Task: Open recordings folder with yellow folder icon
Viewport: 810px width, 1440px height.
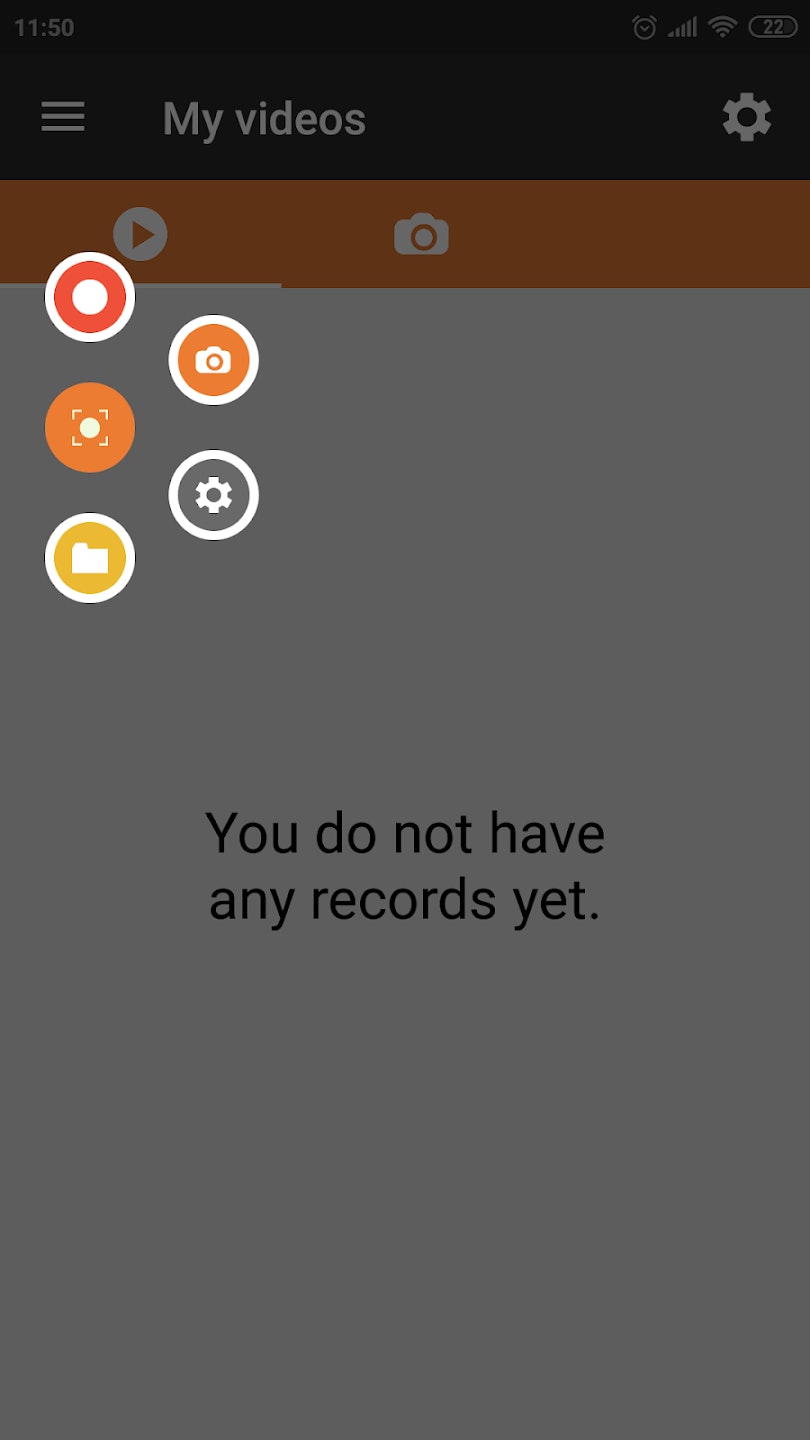Action: coord(89,557)
